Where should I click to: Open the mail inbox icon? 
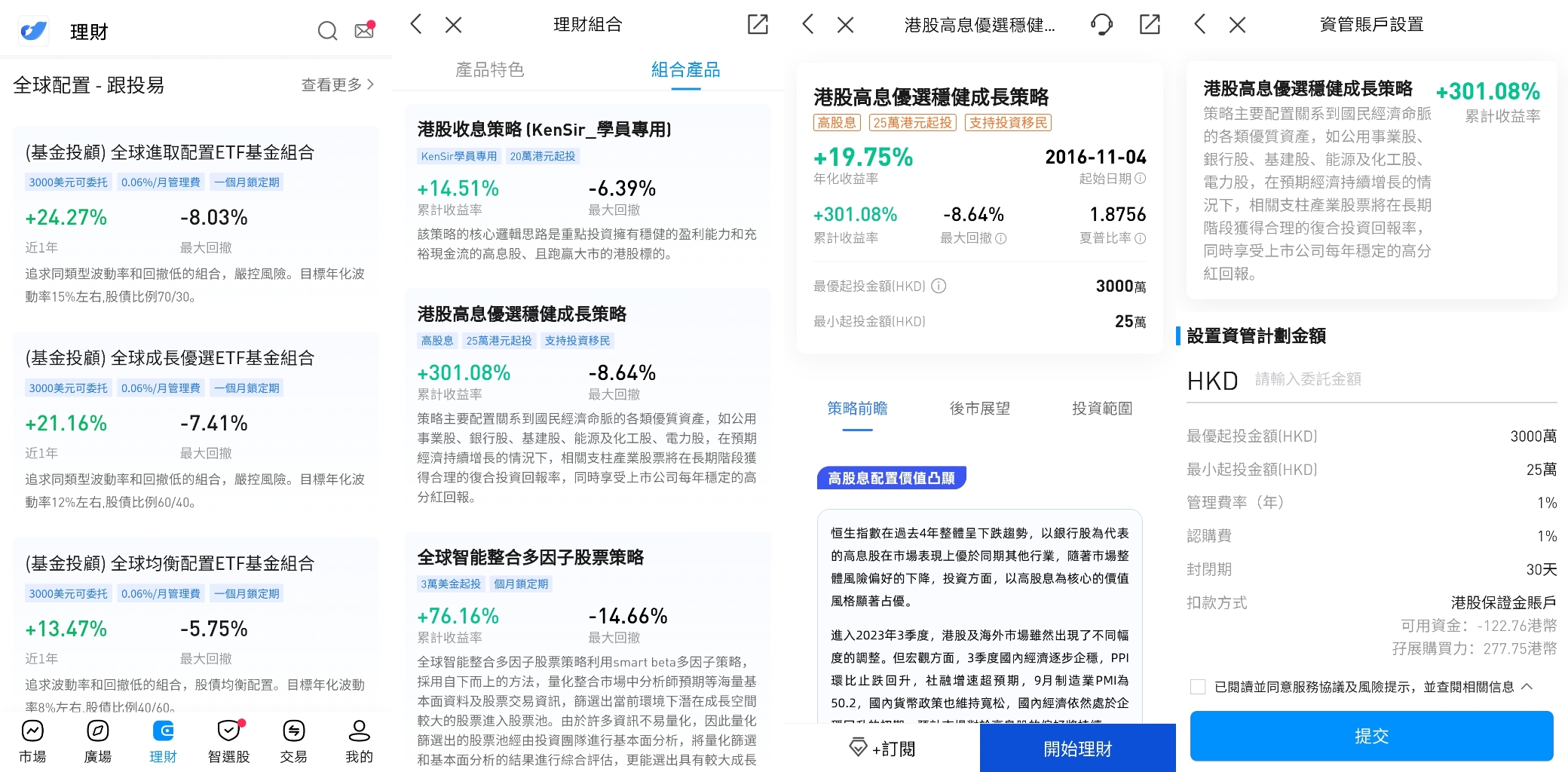click(364, 31)
